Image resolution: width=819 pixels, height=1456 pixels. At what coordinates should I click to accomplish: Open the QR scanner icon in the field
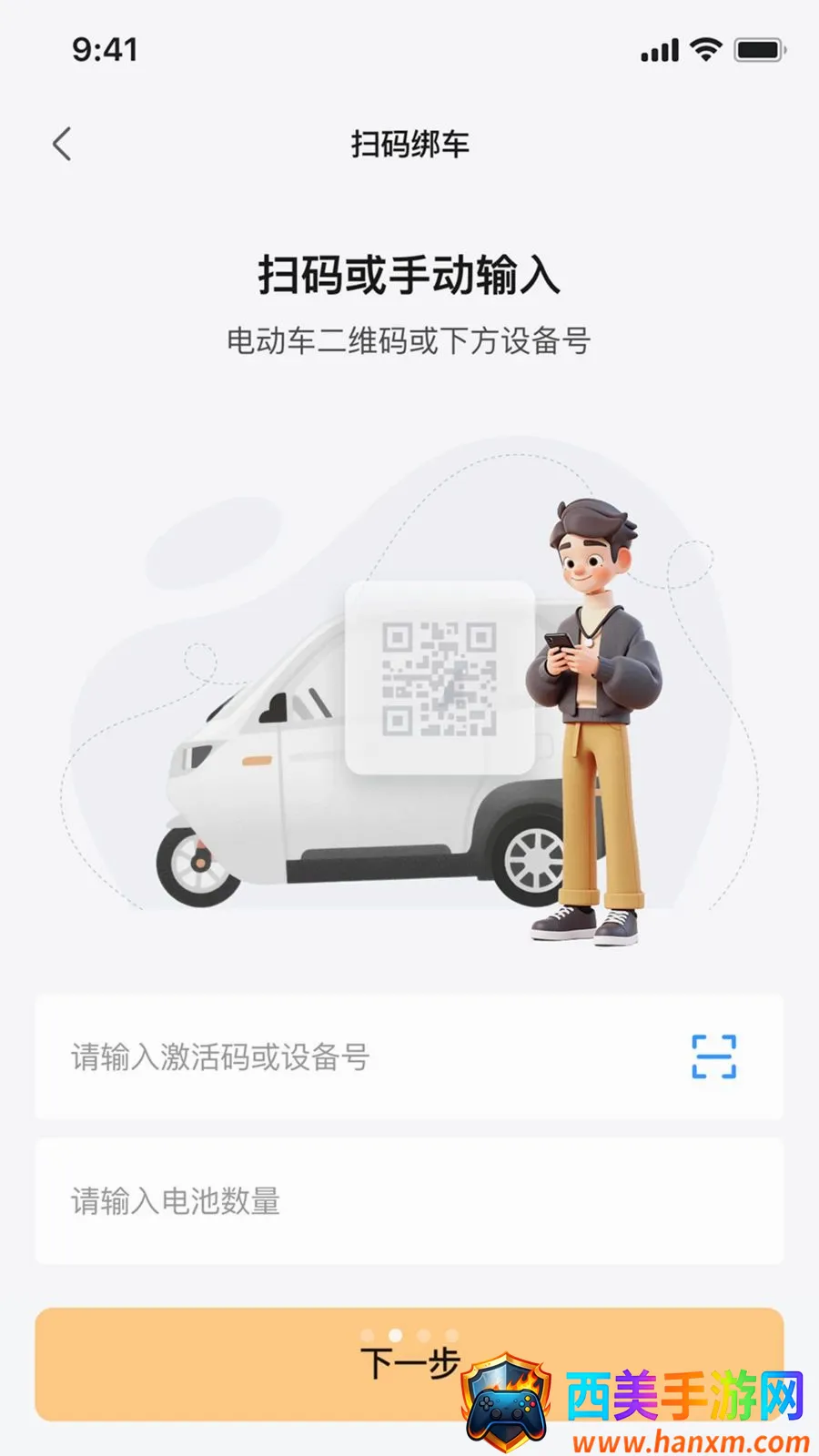[x=713, y=1057]
